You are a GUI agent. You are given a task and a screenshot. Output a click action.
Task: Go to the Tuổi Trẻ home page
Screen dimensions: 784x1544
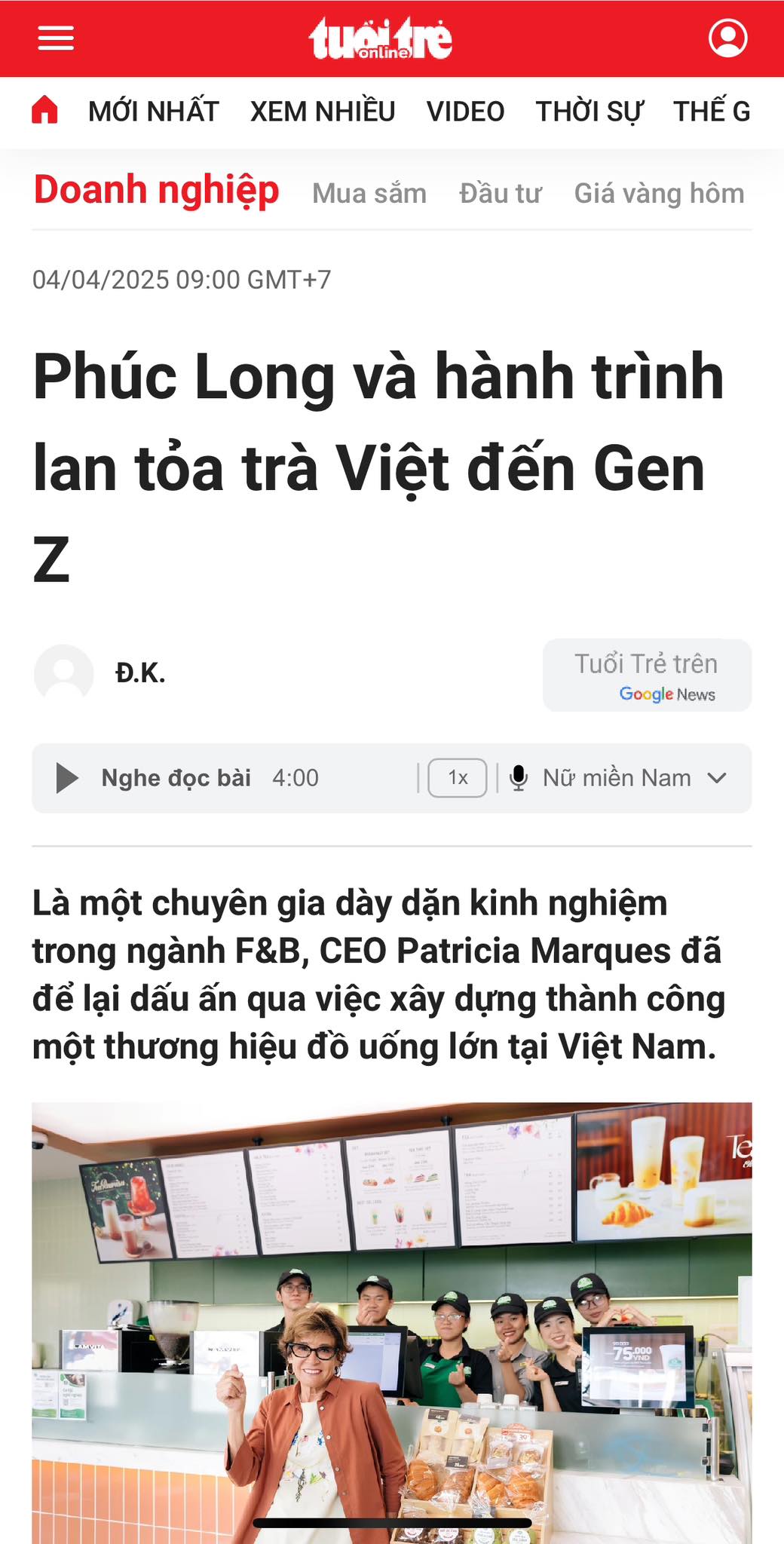45,111
